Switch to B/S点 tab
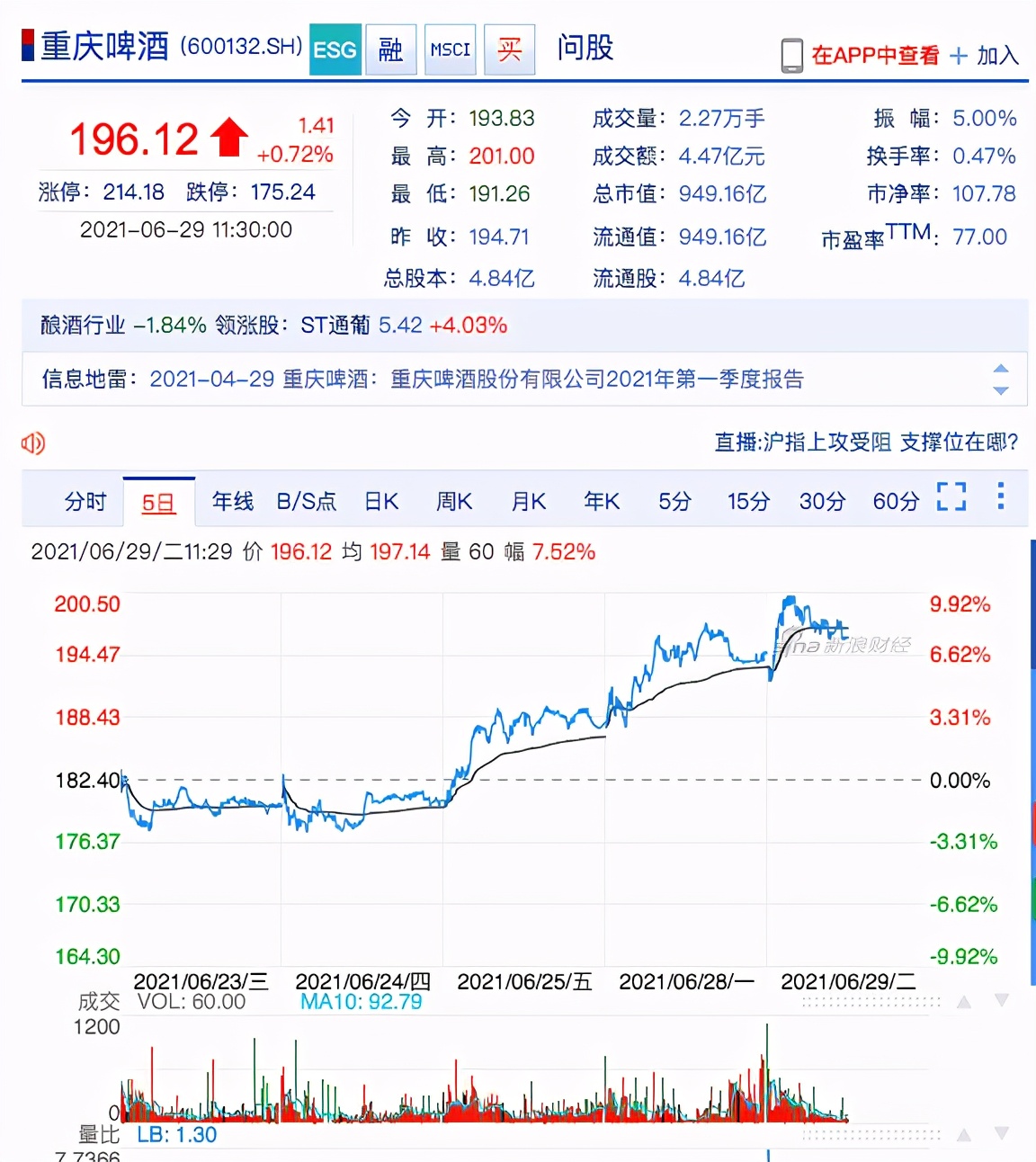Image resolution: width=1036 pixels, height=1162 pixels. (306, 501)
